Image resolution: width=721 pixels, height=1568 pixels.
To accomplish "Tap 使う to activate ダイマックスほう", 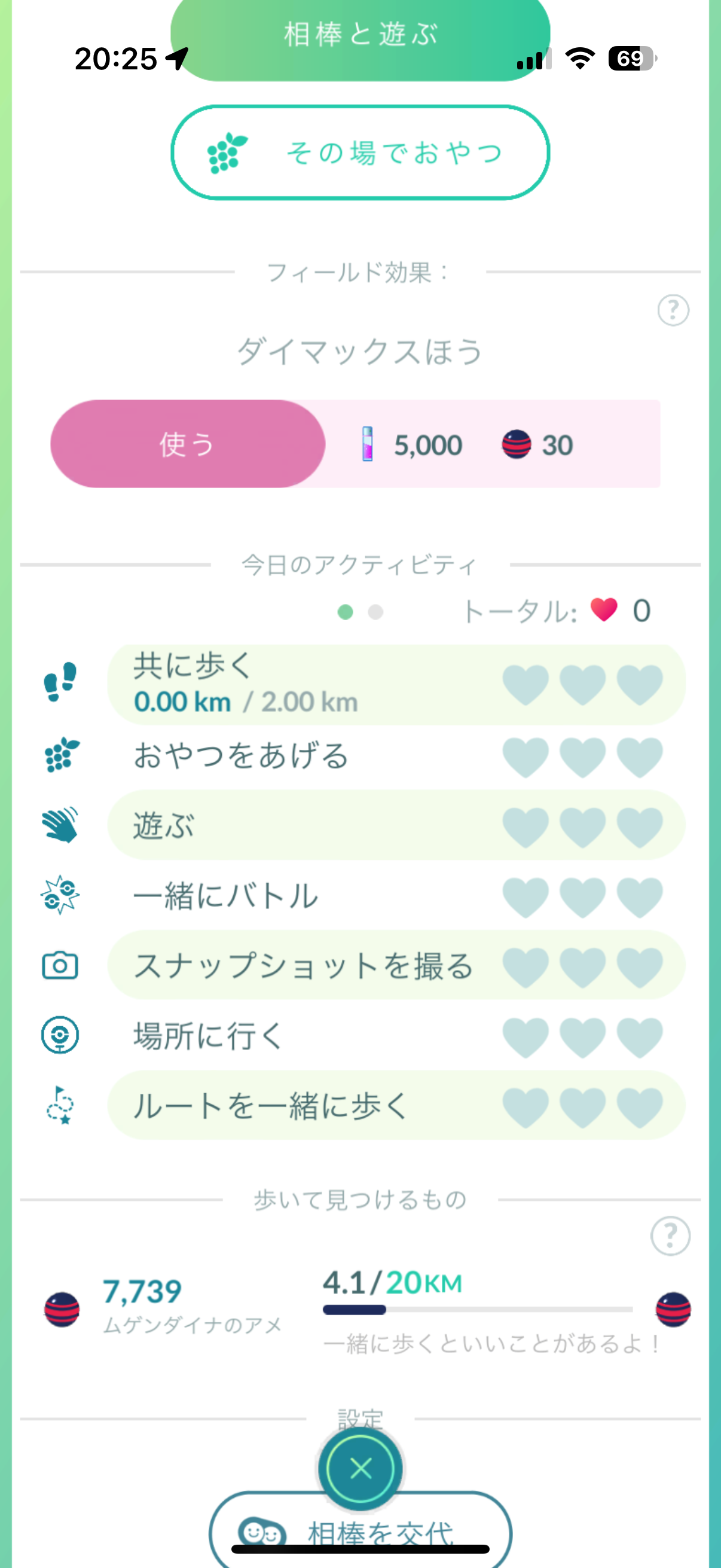I will 187,444.
